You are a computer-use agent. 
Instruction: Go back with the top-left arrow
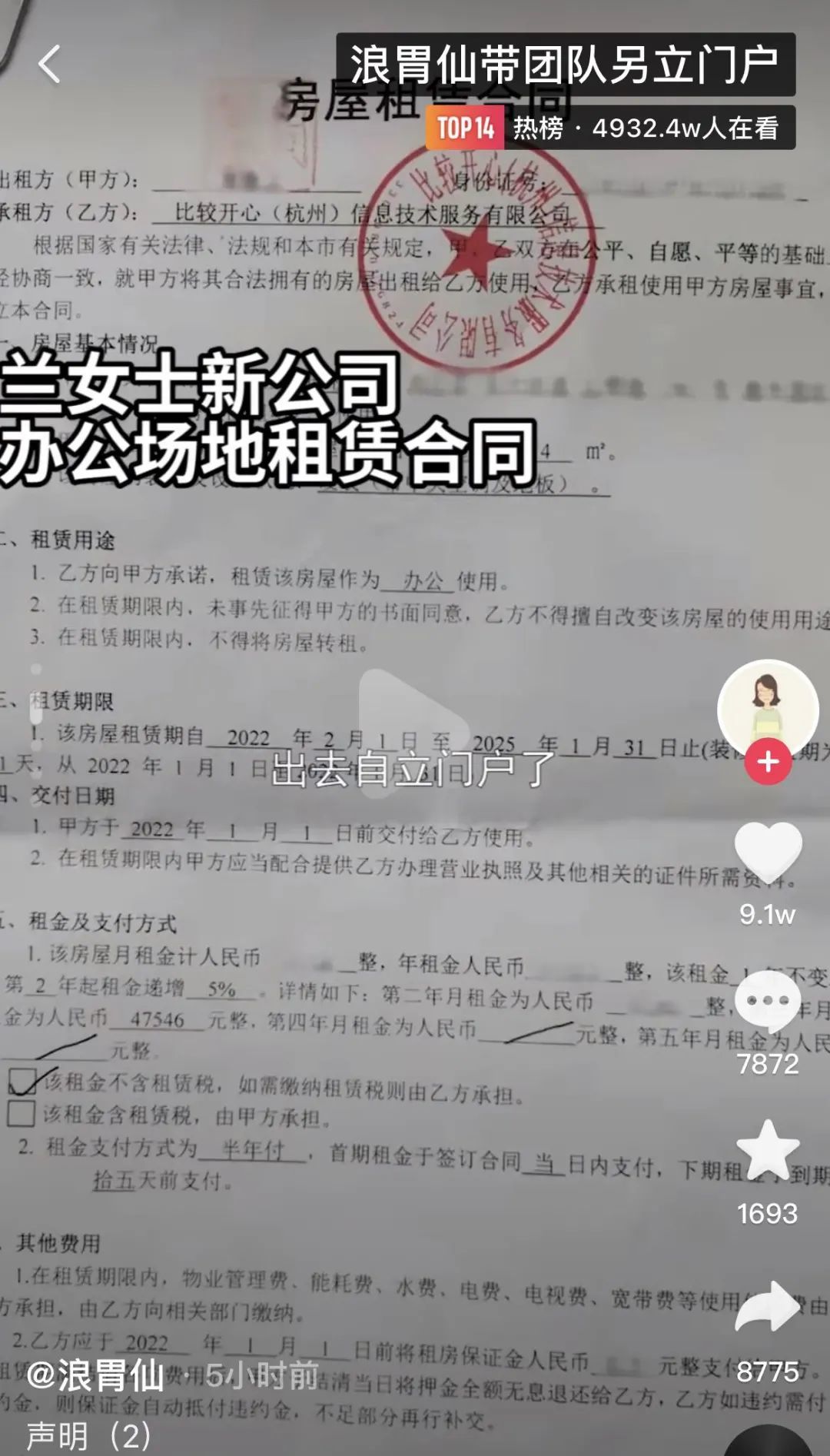click(x=49, y=64)
